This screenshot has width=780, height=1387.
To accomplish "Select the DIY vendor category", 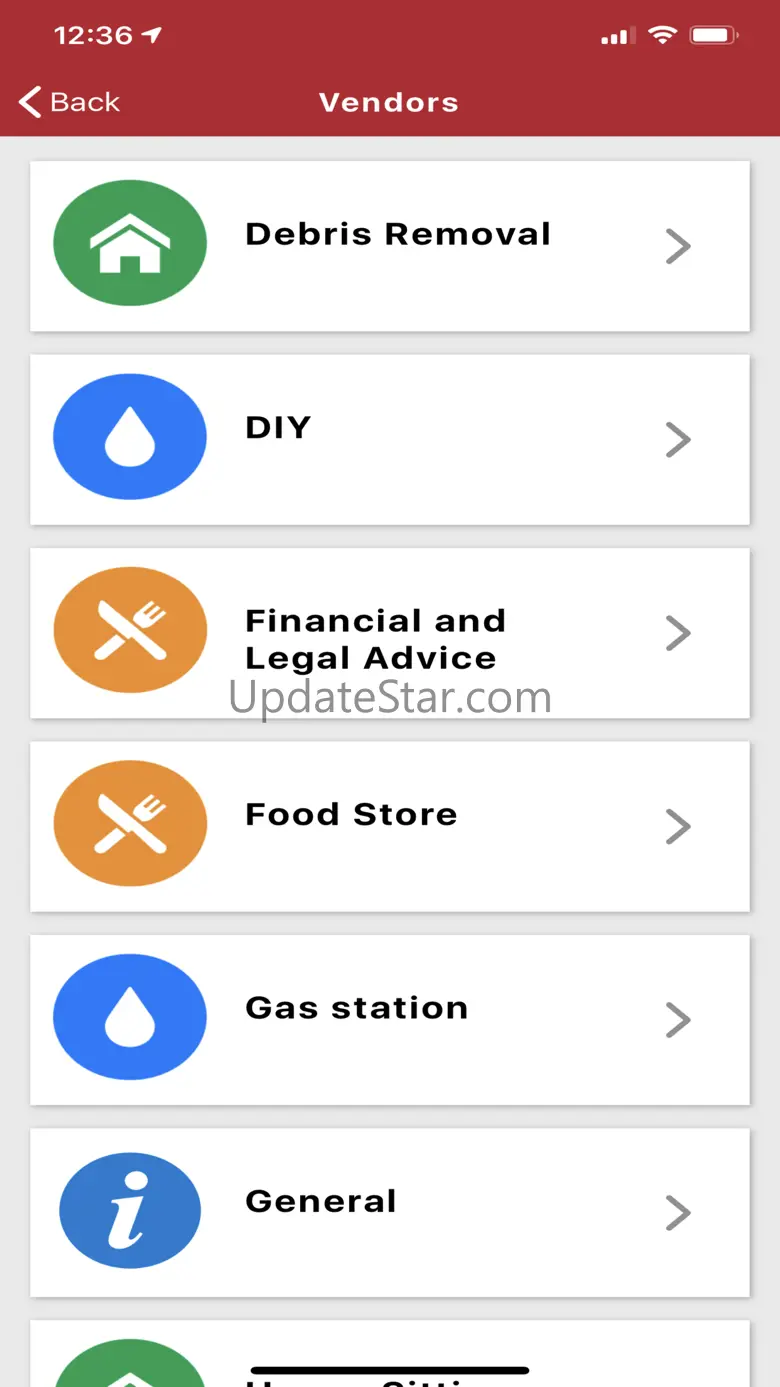I will click(x=390, y=439).
